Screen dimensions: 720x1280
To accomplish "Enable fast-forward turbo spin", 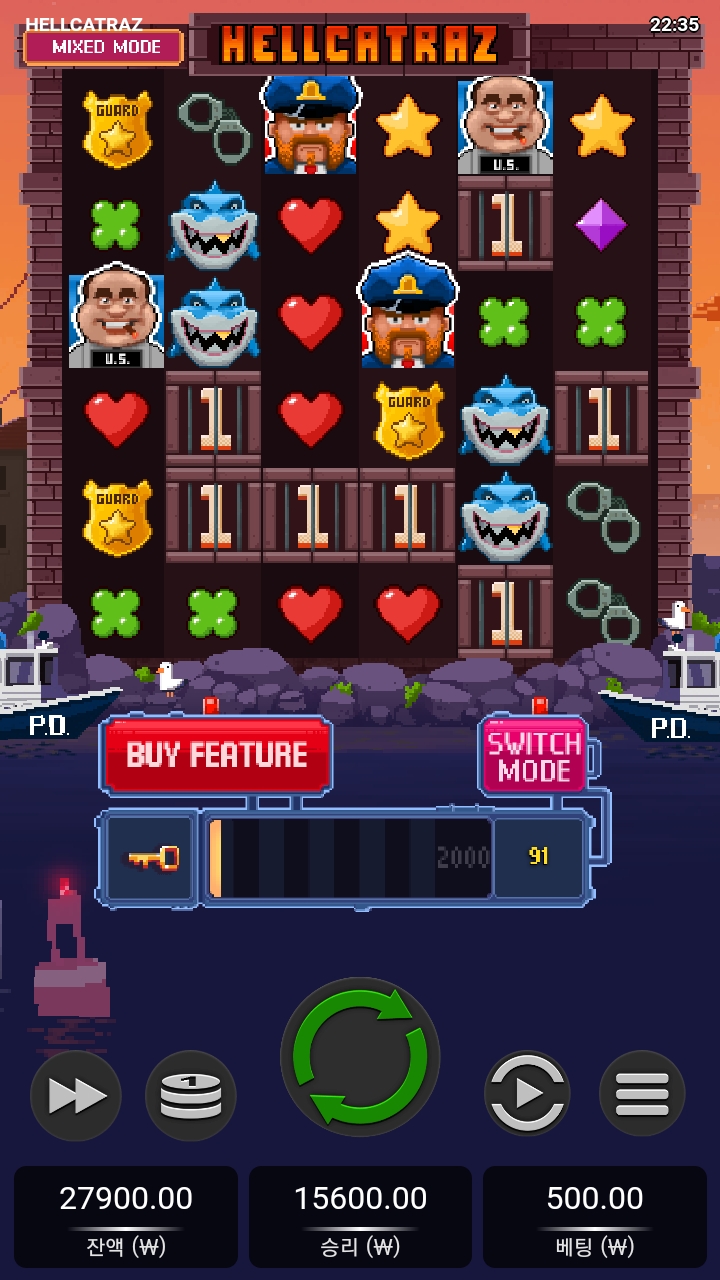I will (76, 1096).
